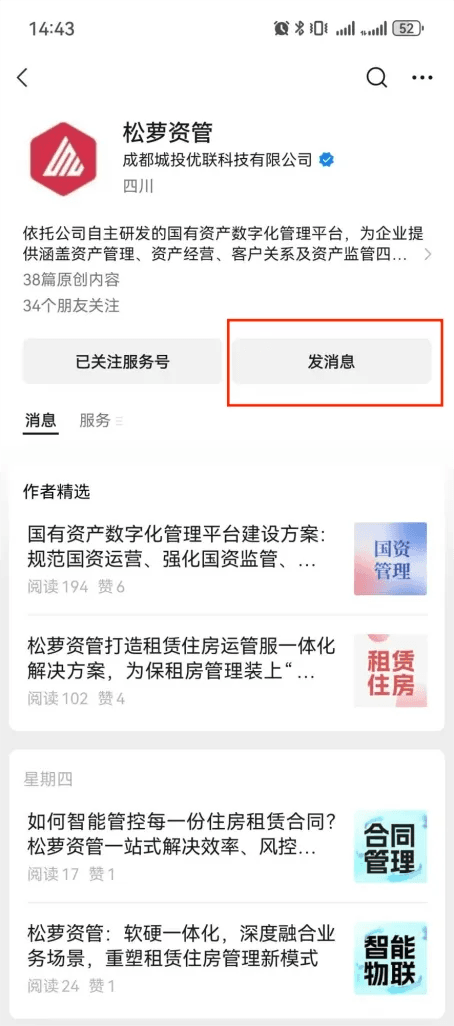Go back using the top-left arrow

(23, 78)
